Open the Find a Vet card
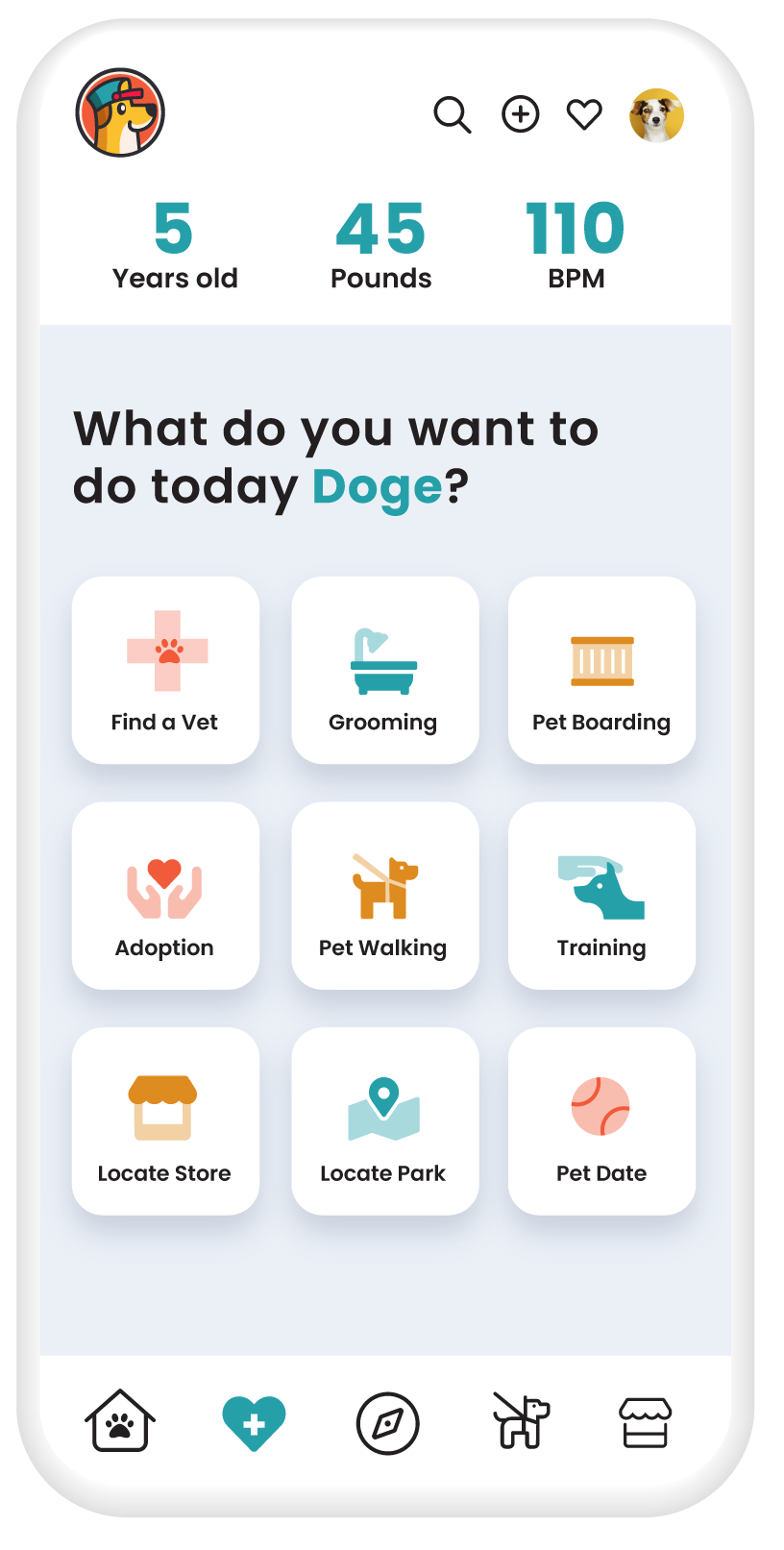Viewport: 784px width, 1550px height. 165,670
